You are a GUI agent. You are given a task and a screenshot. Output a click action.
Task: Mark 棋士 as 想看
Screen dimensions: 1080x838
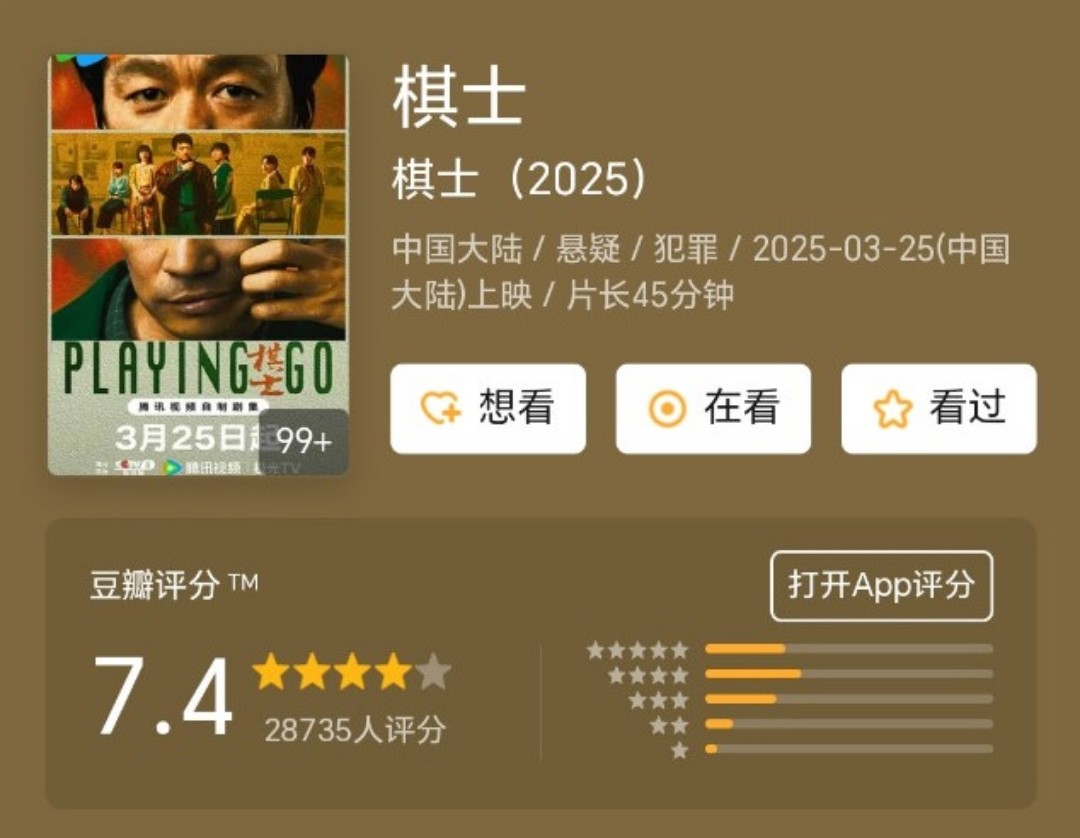point(488,409)
